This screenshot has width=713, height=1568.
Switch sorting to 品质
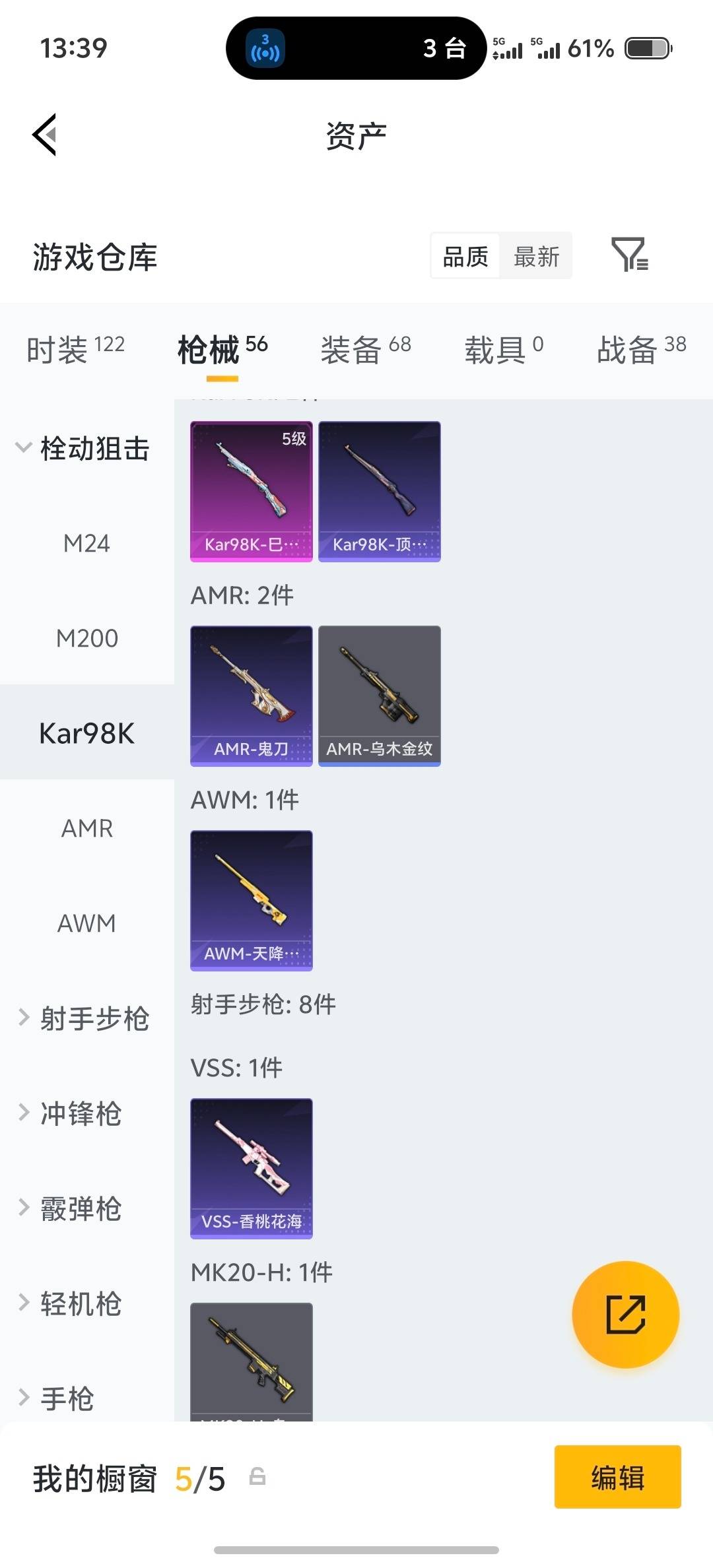point(464,256)
